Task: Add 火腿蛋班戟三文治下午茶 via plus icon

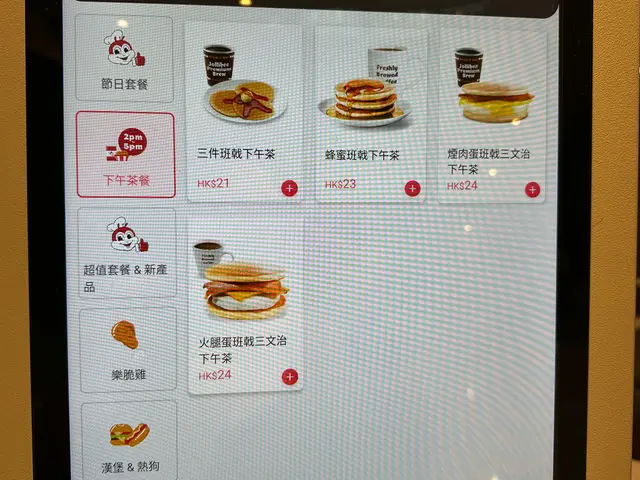Action: coord(290,377)
